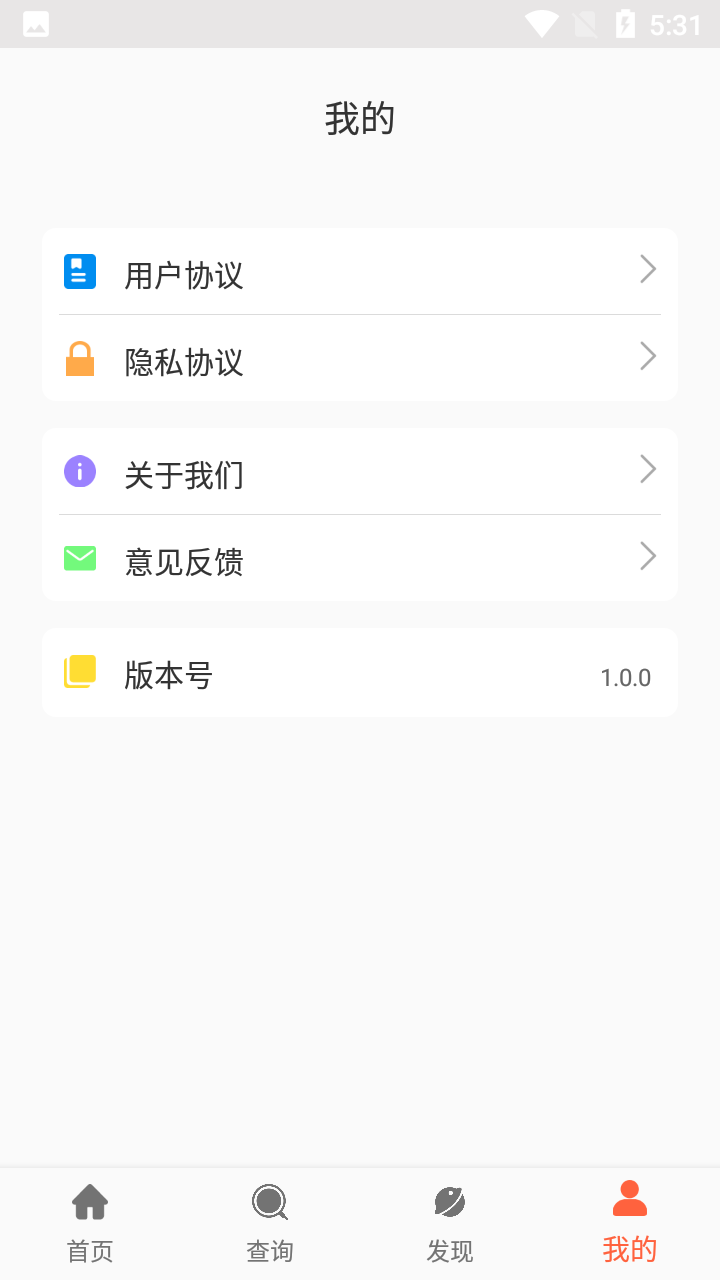The image size is (720, 1280).
Task: Click the orange padlock icon beside 隐私协议
Action: (x=80, y=357)
